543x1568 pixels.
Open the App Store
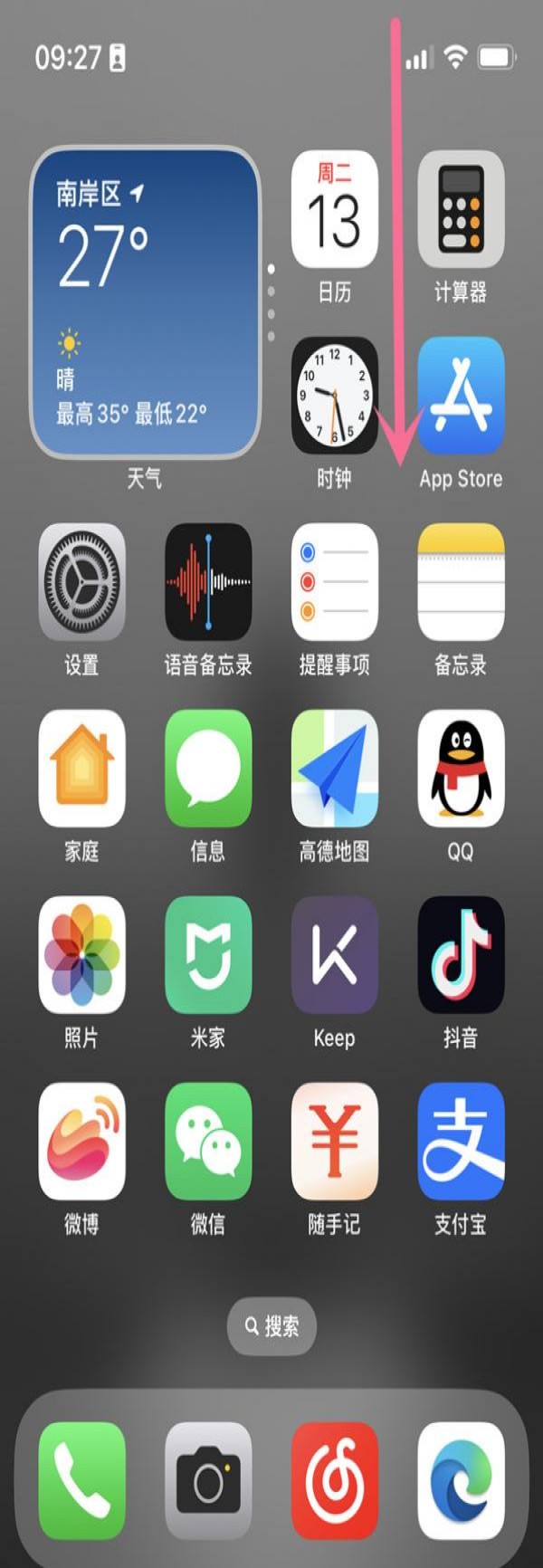coord(461,396)
